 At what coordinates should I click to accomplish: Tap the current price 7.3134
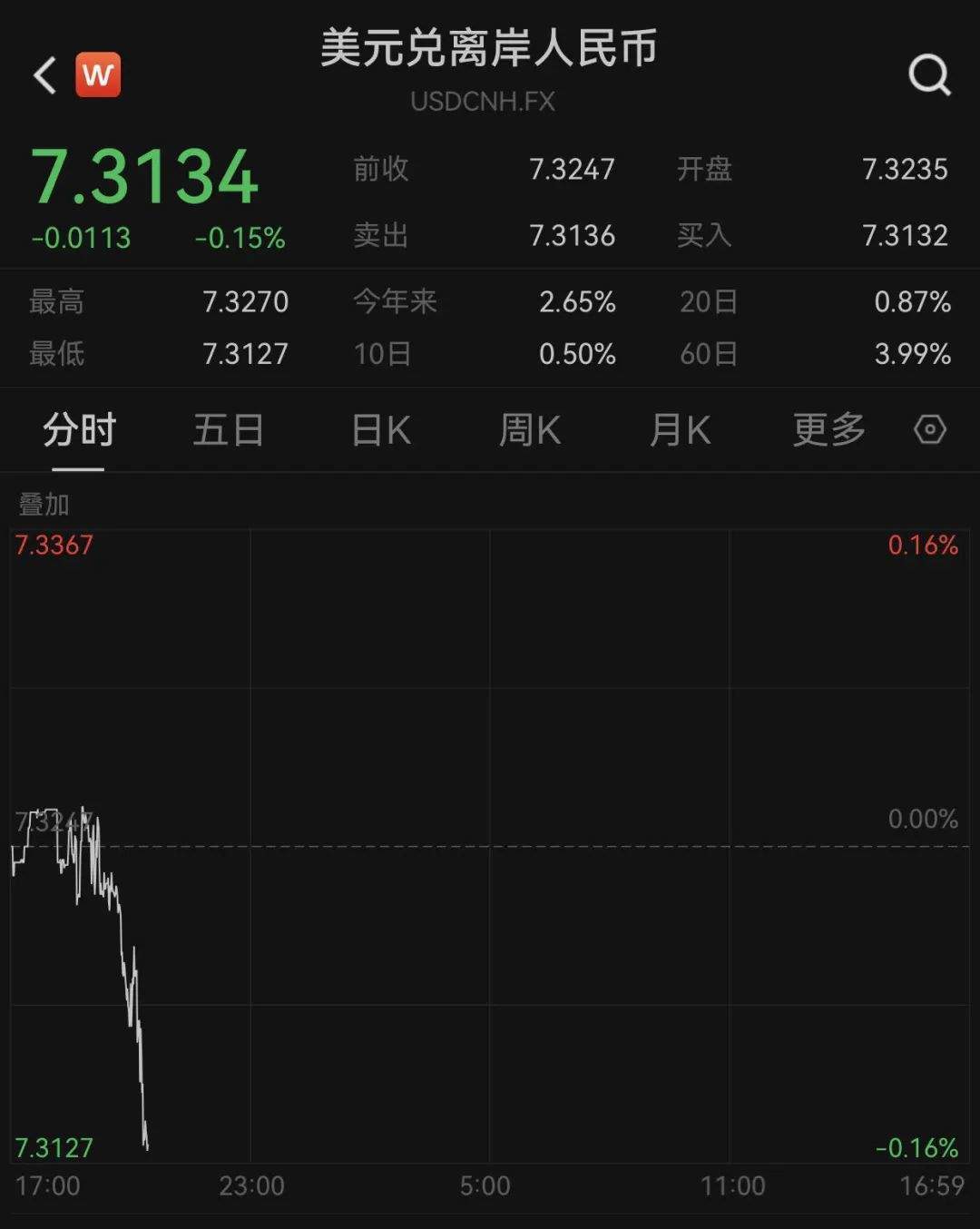pyautogui.click(x=145, y=178)
